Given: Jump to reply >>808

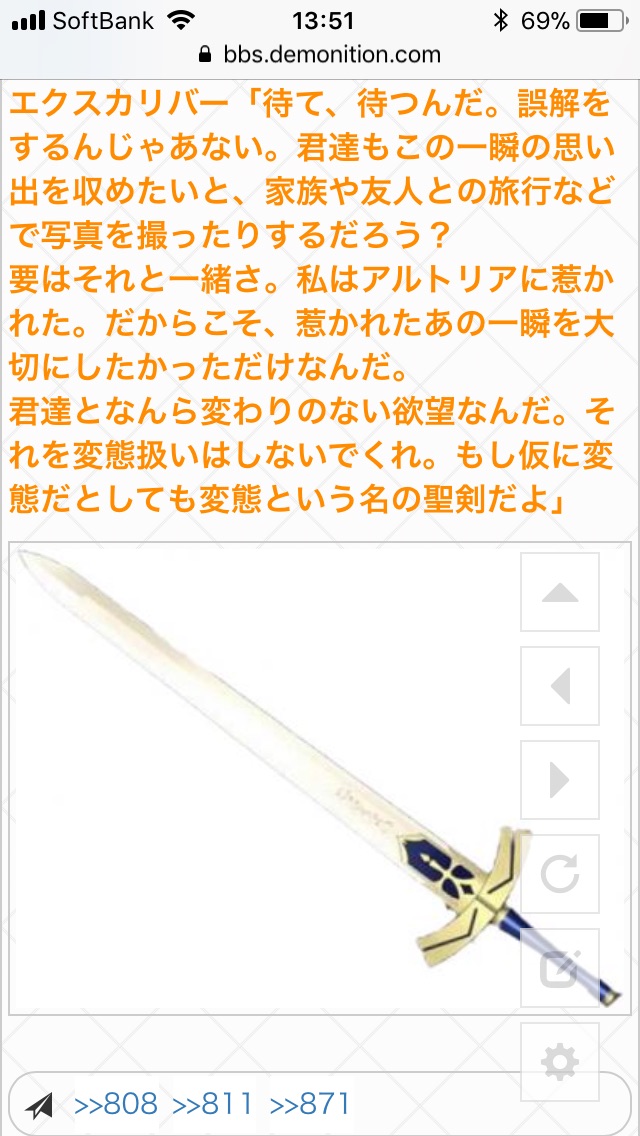Looking at the screenshot, I should coord(116,1104).
